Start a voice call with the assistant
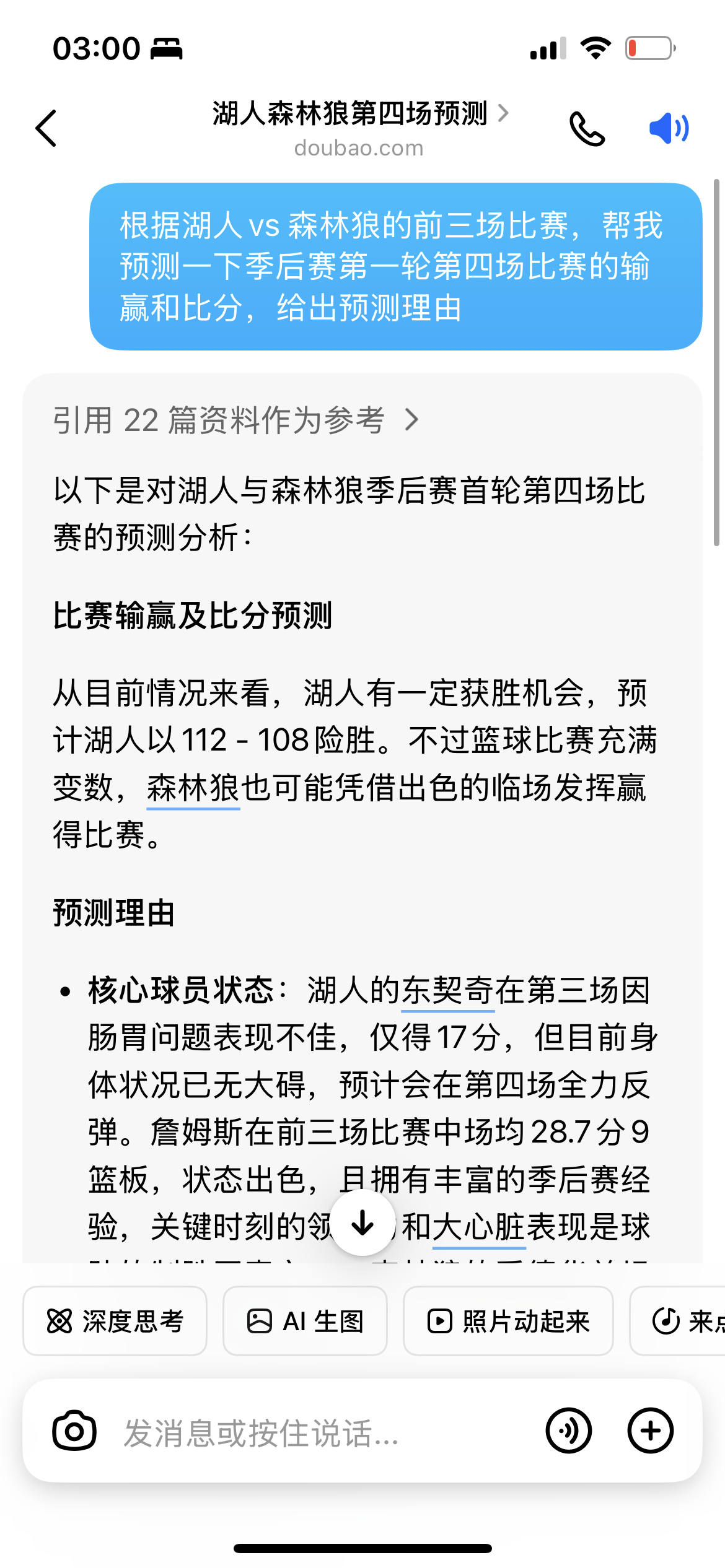This screenshot has width=725, height=1568. pyautogui.click(x=587, y=128)
